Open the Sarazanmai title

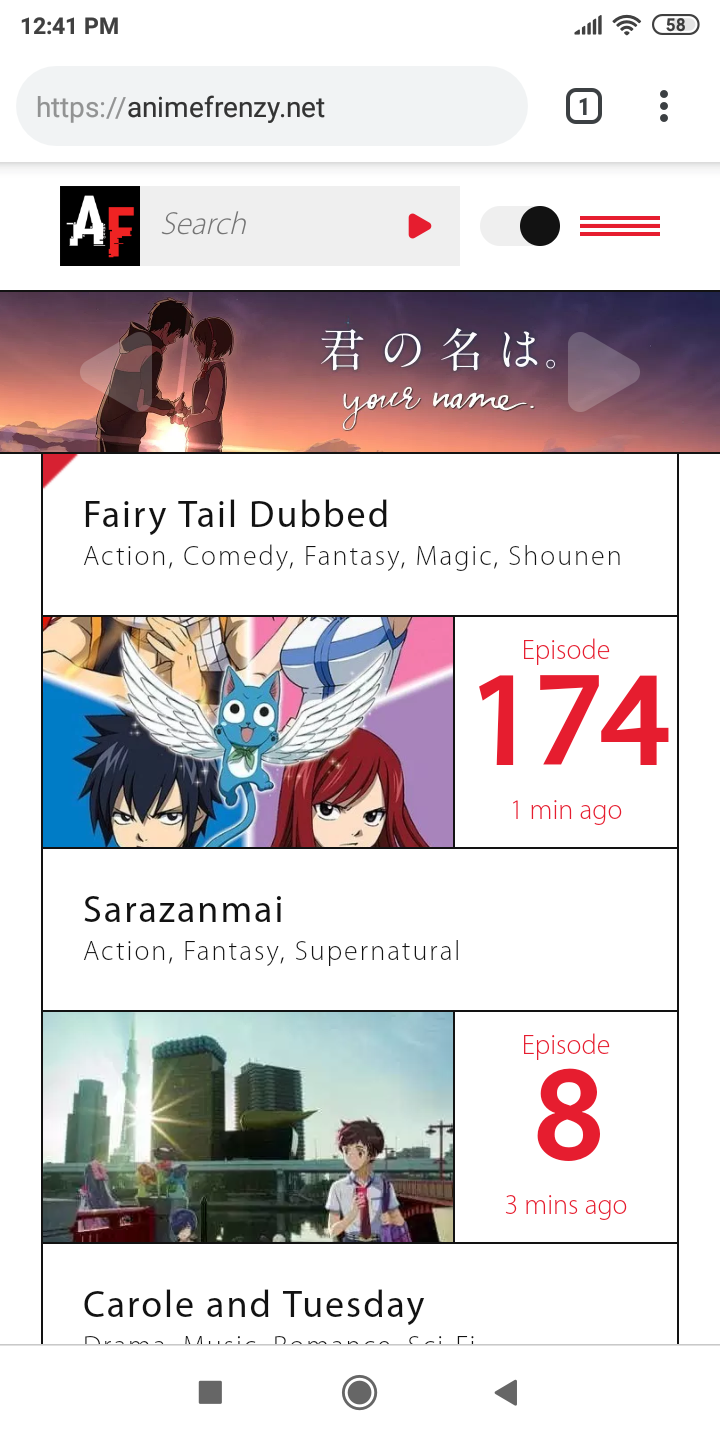click(x=184, y=910)
